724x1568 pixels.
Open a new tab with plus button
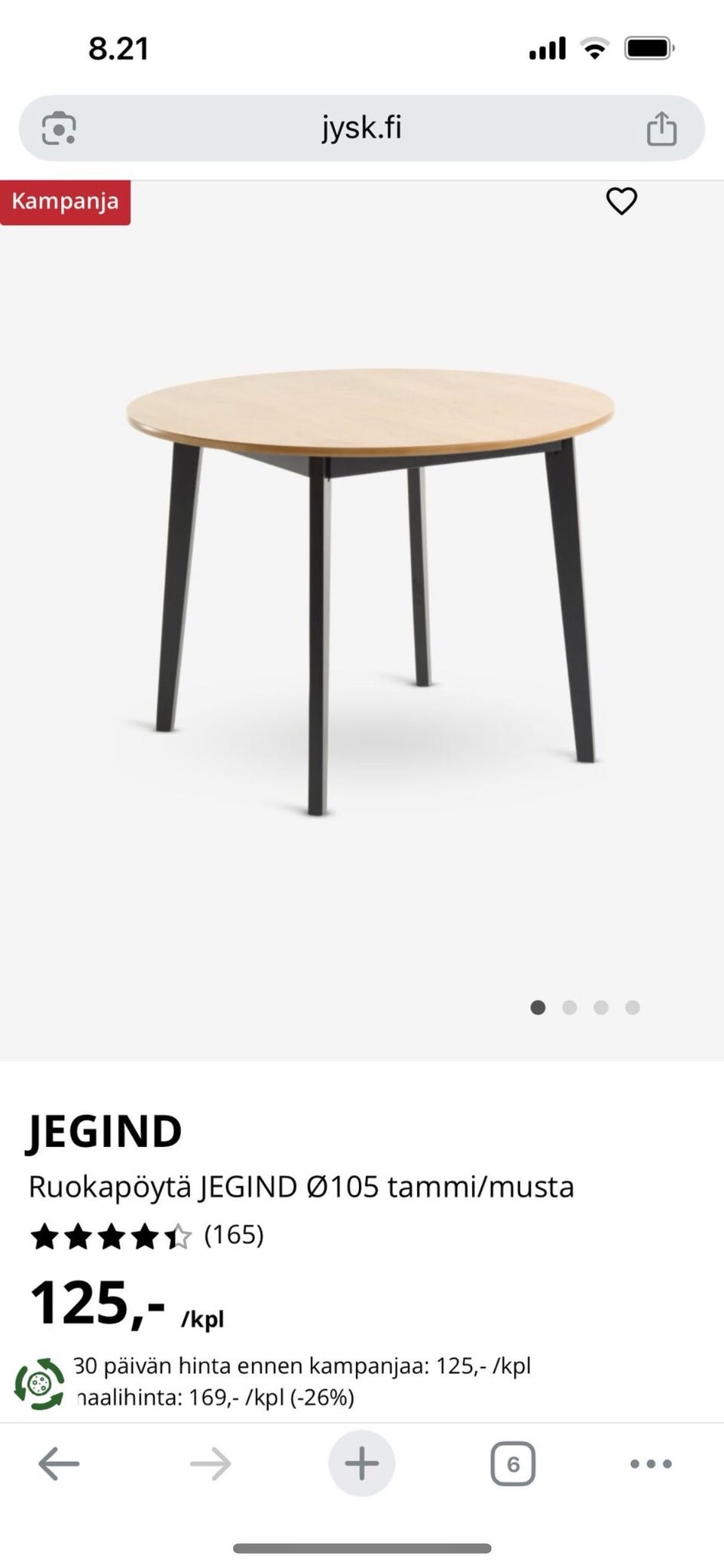coord(362,1463)
